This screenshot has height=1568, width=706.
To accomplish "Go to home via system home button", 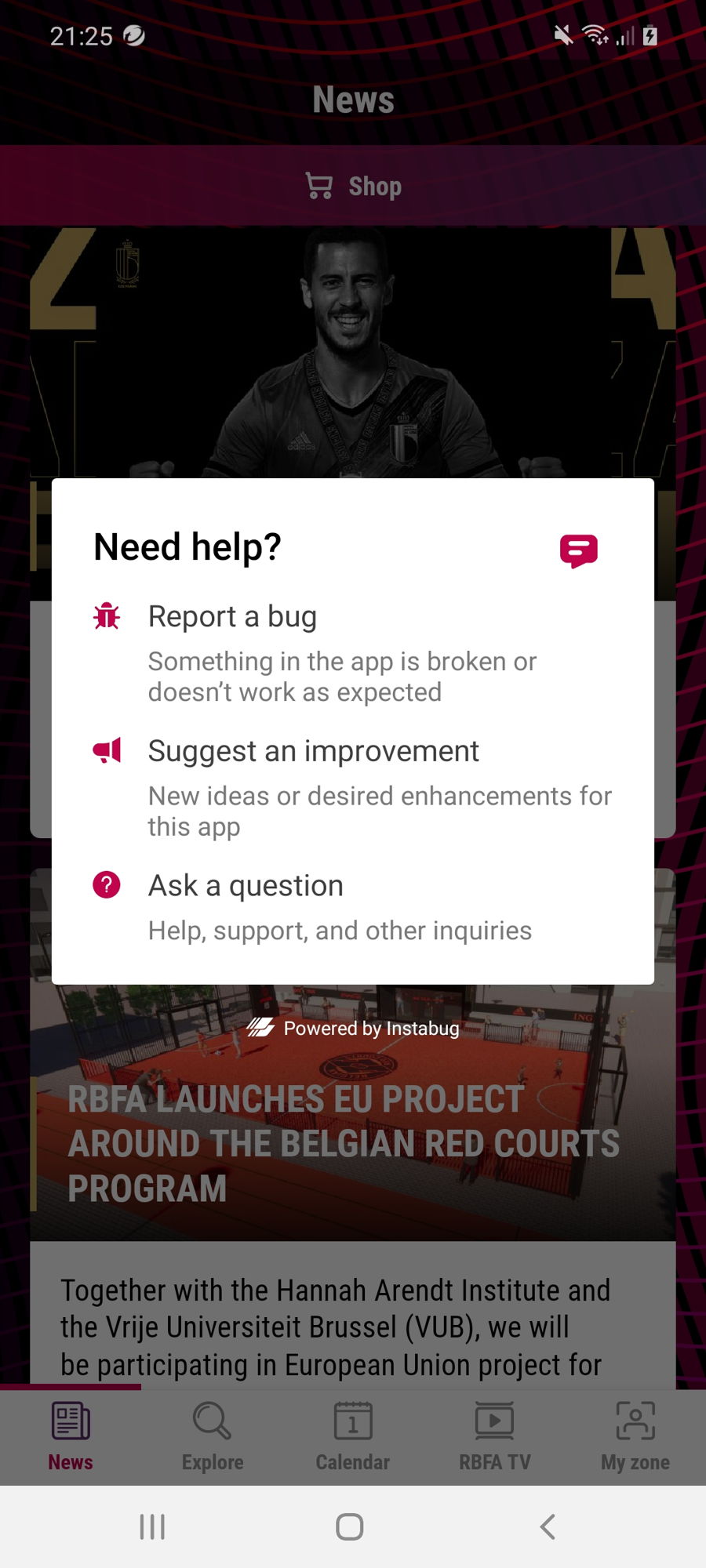I will (350, 1526).
